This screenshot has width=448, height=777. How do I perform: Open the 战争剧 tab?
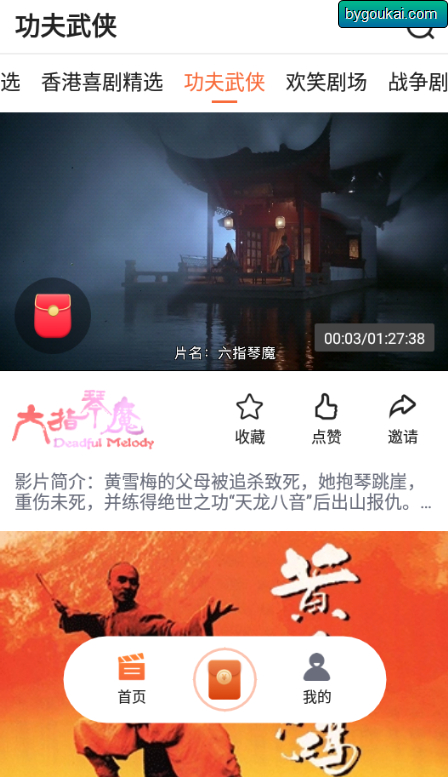[x=418, y=82]
